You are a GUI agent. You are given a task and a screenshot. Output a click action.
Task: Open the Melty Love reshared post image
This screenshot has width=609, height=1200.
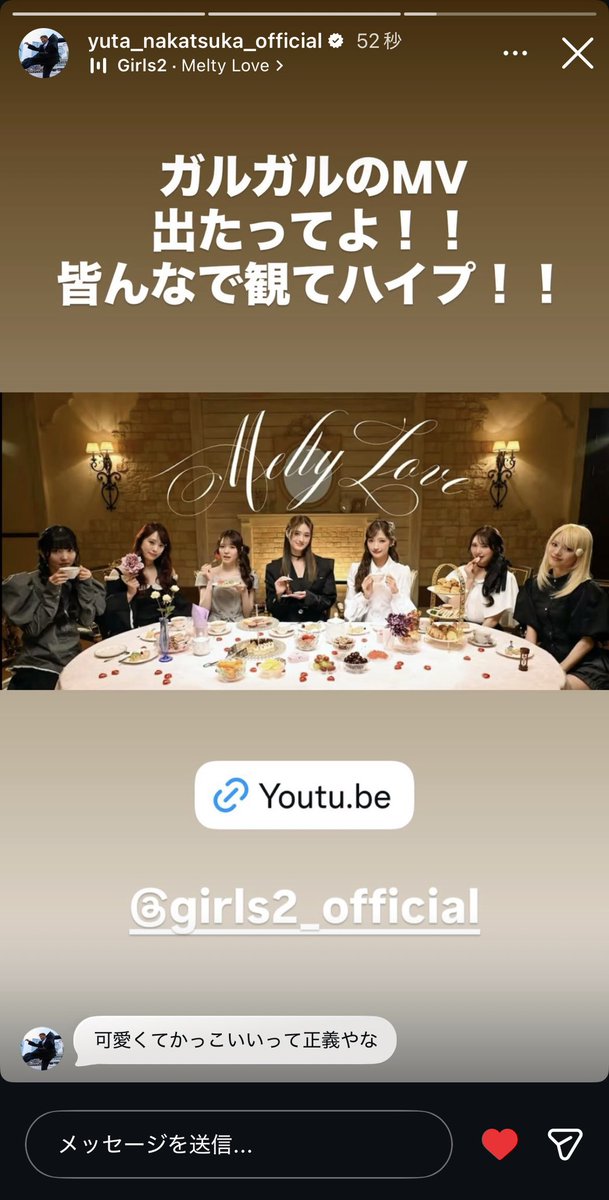click(304, 540)
